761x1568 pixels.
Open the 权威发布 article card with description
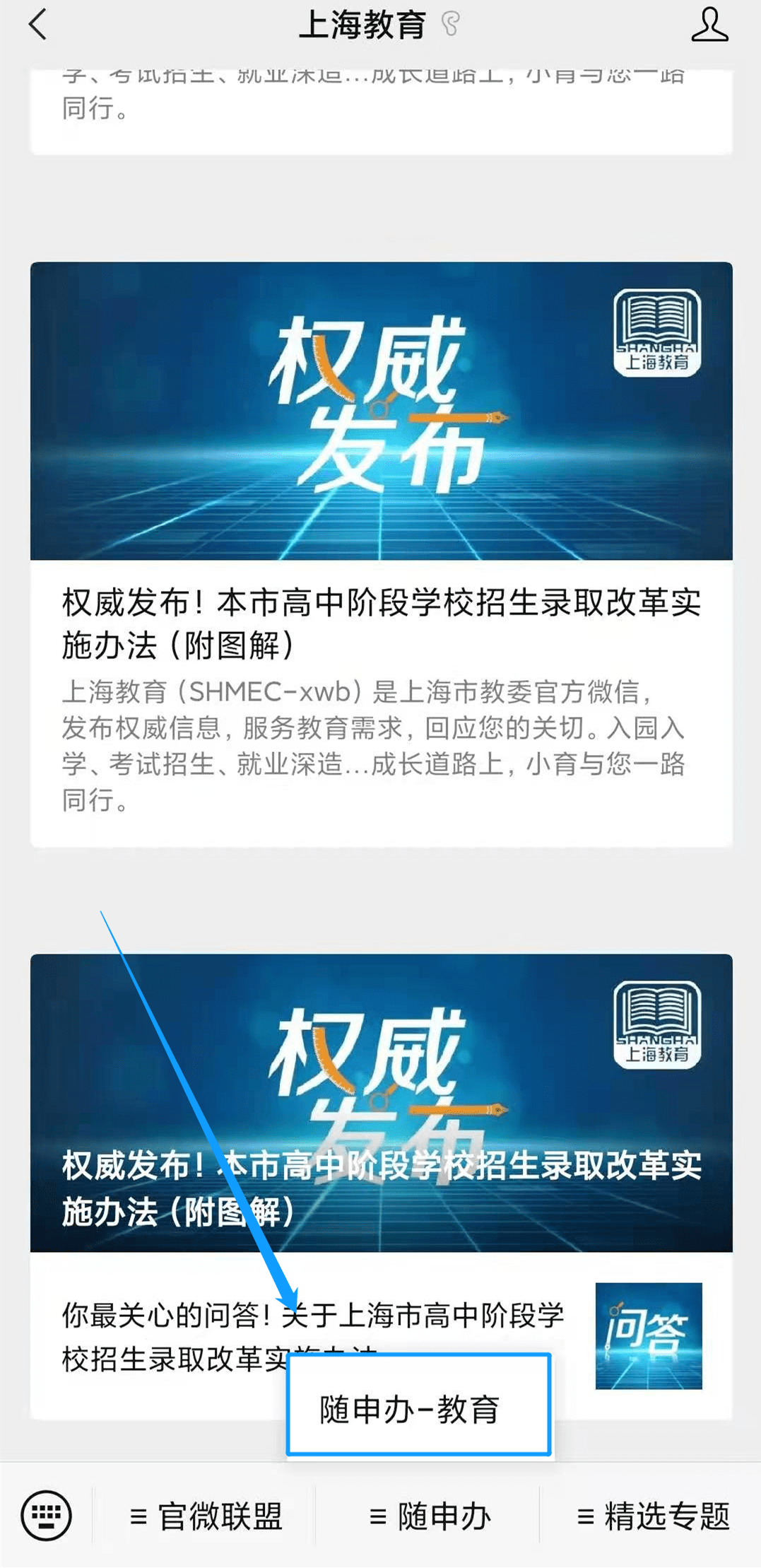click(381, 554)
